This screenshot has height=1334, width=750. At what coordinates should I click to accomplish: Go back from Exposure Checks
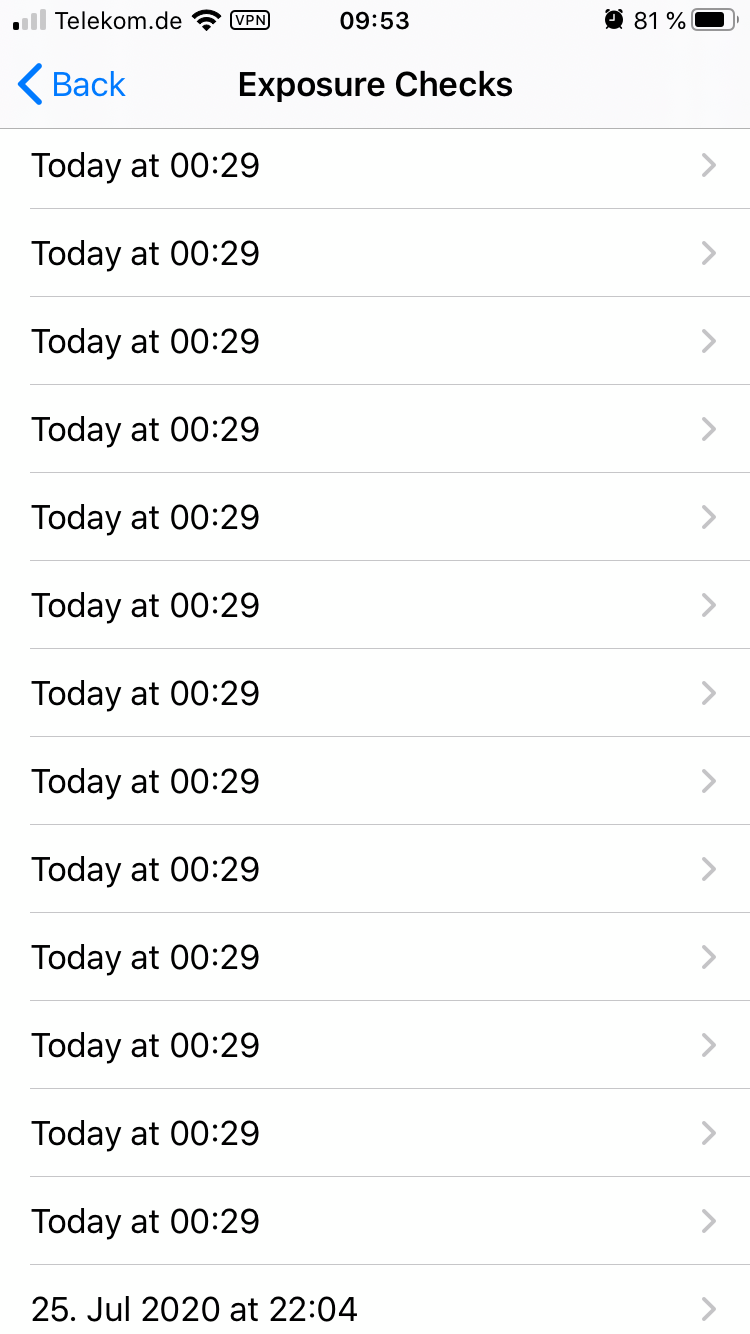pyautogui.click(x=72, y=85)
